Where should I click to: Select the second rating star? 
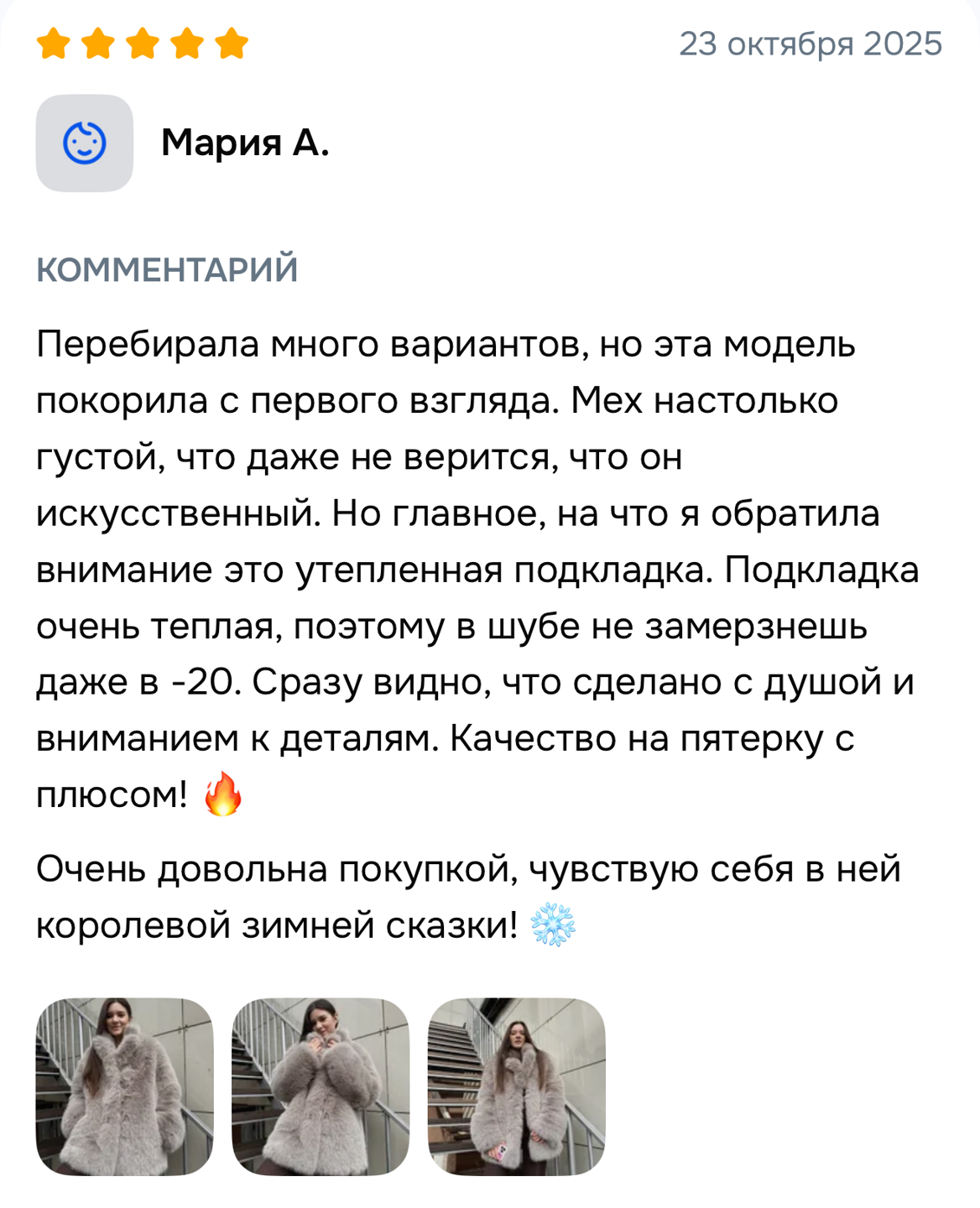point(100,40)
